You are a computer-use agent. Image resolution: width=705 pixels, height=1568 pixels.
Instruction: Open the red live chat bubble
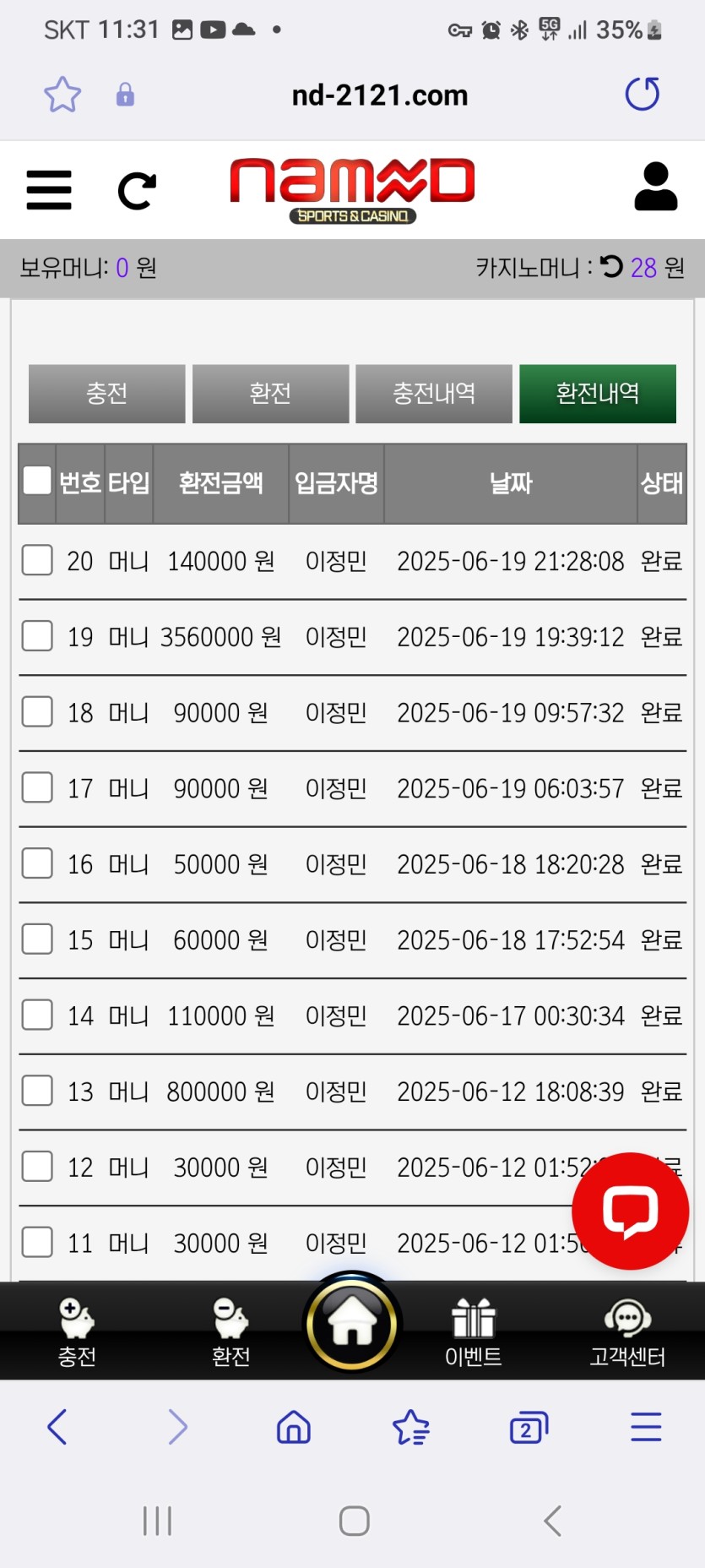[630, 1211]
